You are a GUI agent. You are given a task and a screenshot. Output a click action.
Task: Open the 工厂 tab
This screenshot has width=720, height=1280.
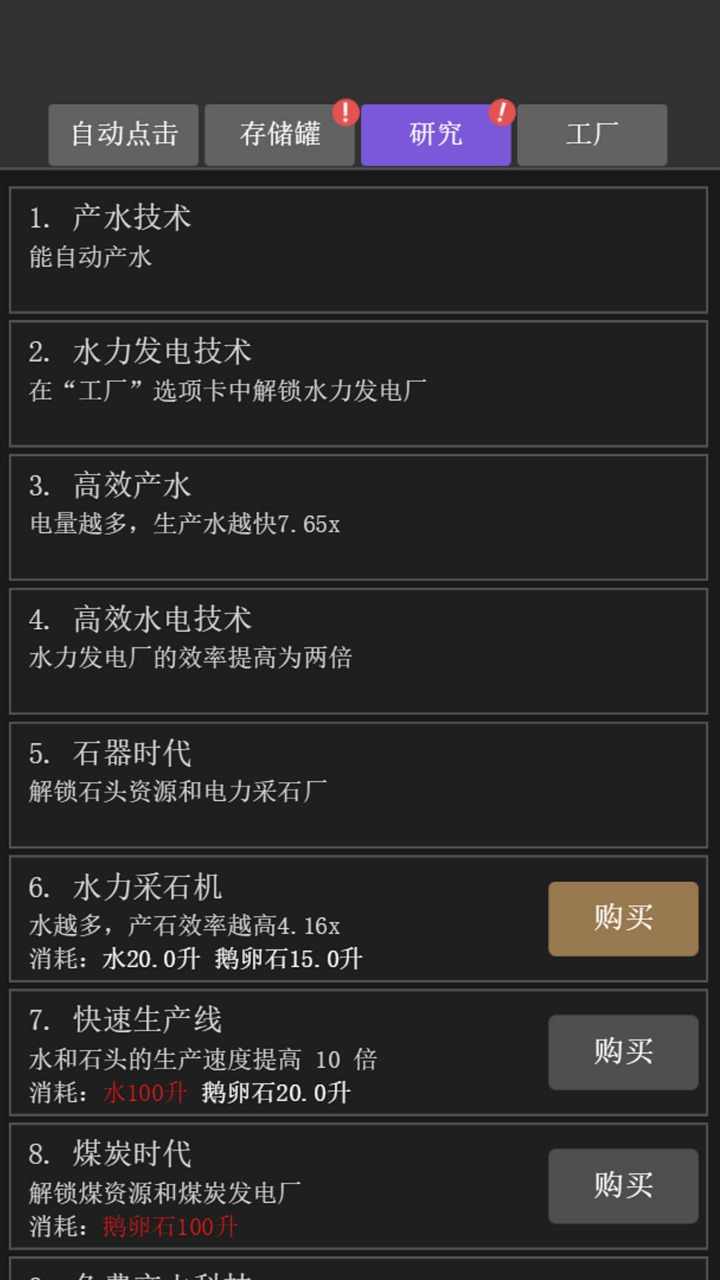[591, 134]
